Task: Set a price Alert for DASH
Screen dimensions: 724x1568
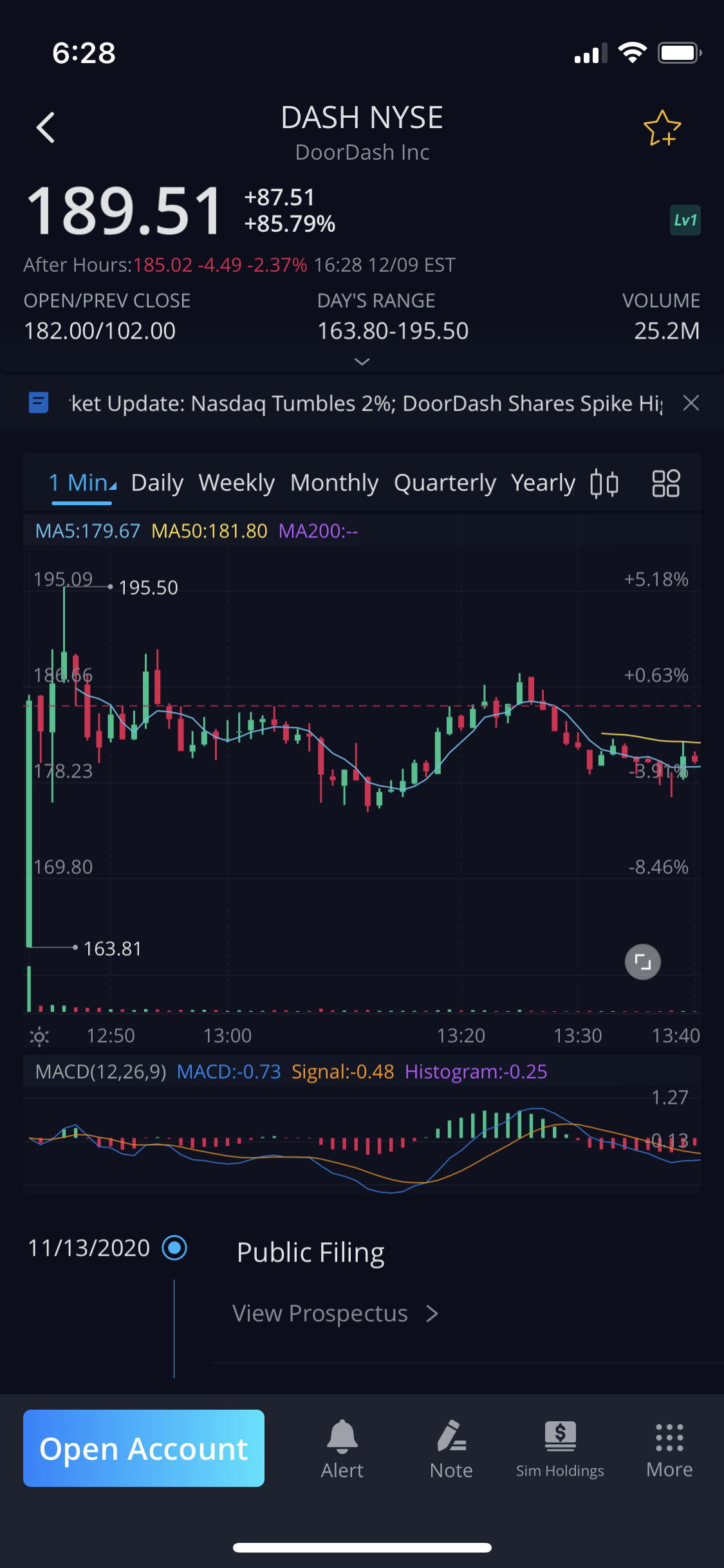Action: coord(342,1448)
